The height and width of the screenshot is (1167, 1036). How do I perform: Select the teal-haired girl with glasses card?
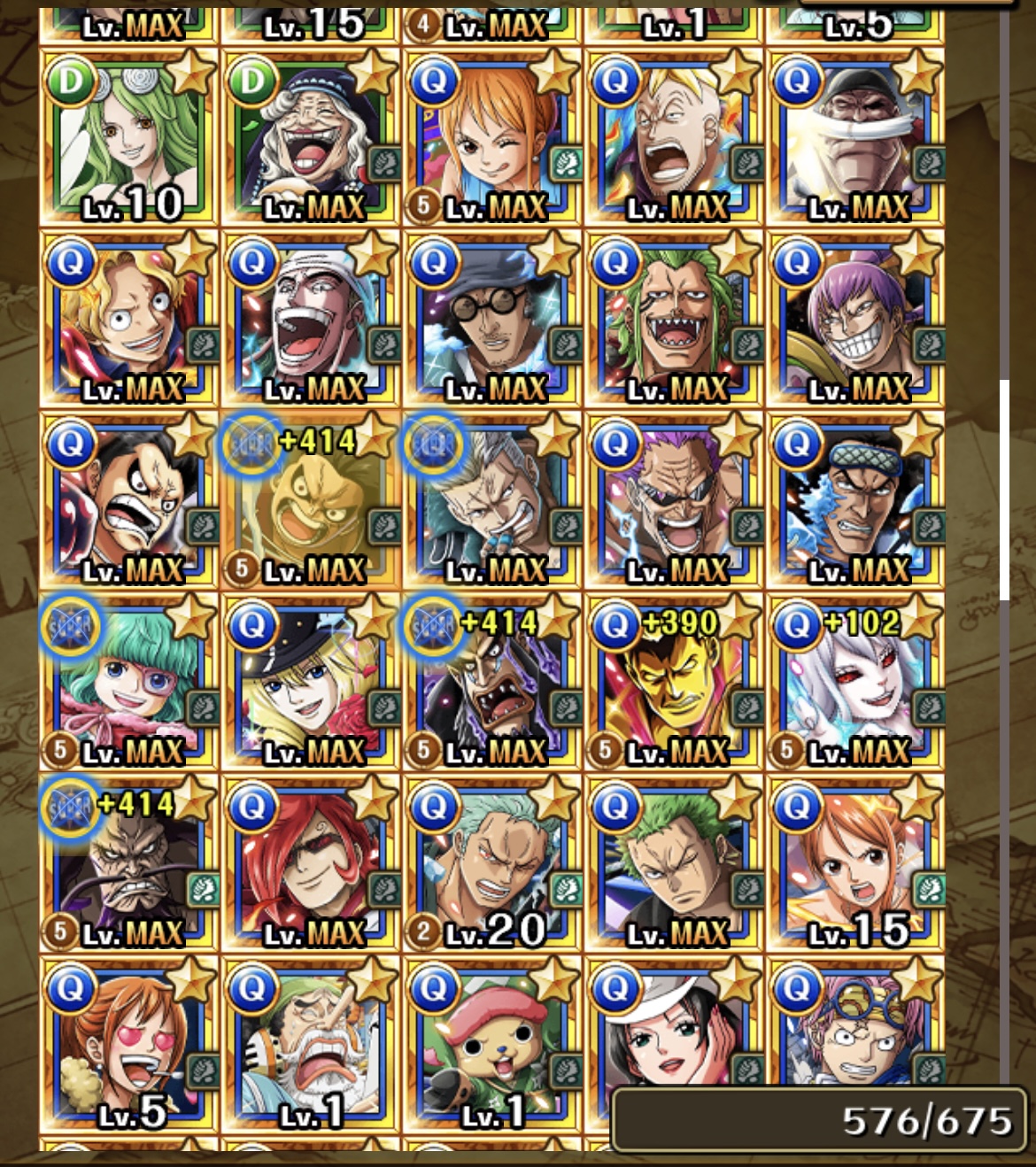pyautogui.click(x=129, y=683)
